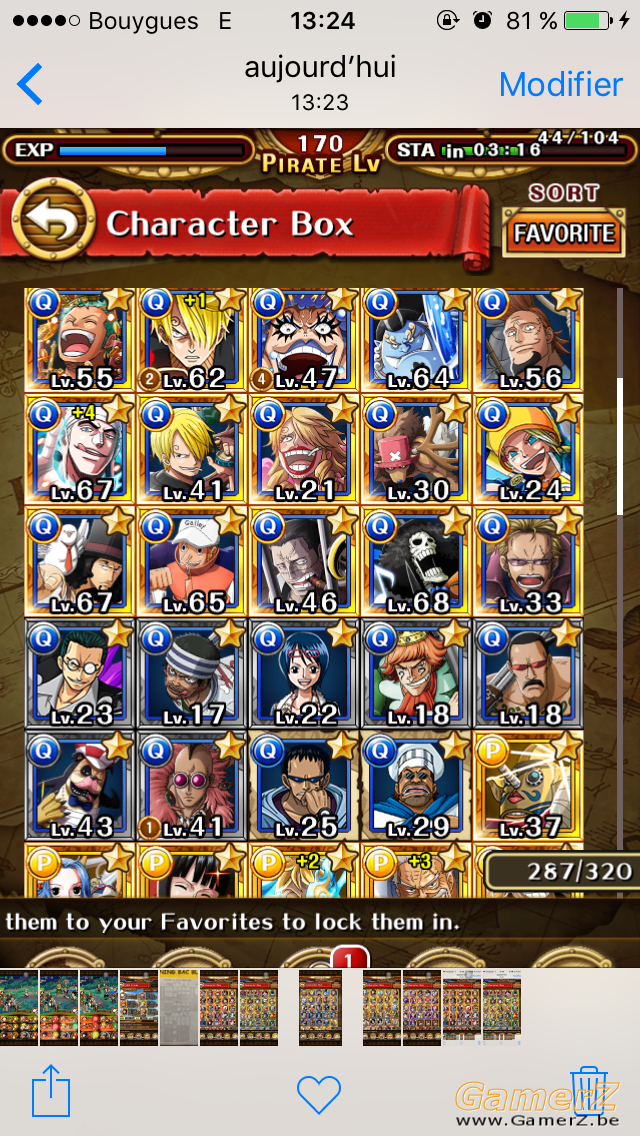
Task: Open the share sheet for this photo
Action: coord(51,1090)
